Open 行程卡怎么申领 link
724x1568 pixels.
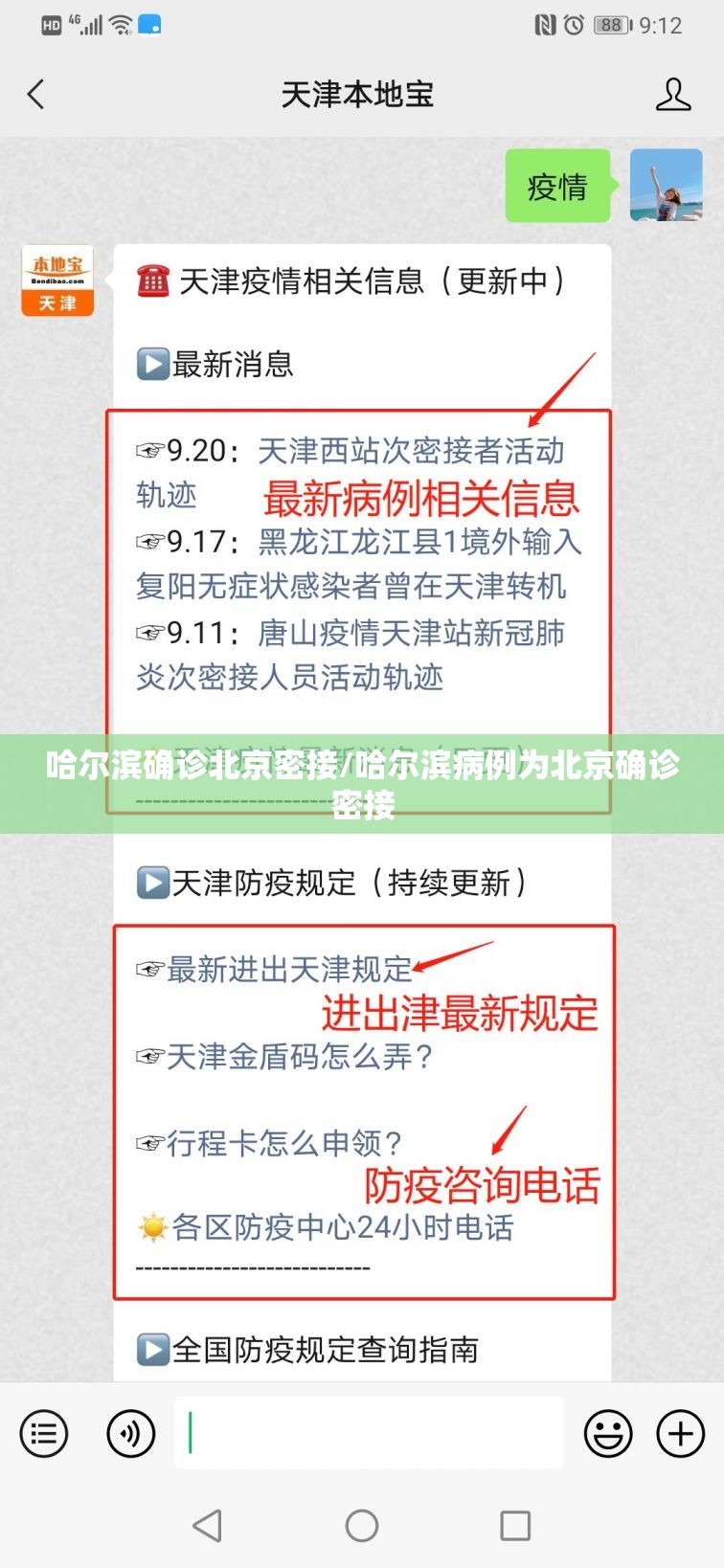point(283,1143)
